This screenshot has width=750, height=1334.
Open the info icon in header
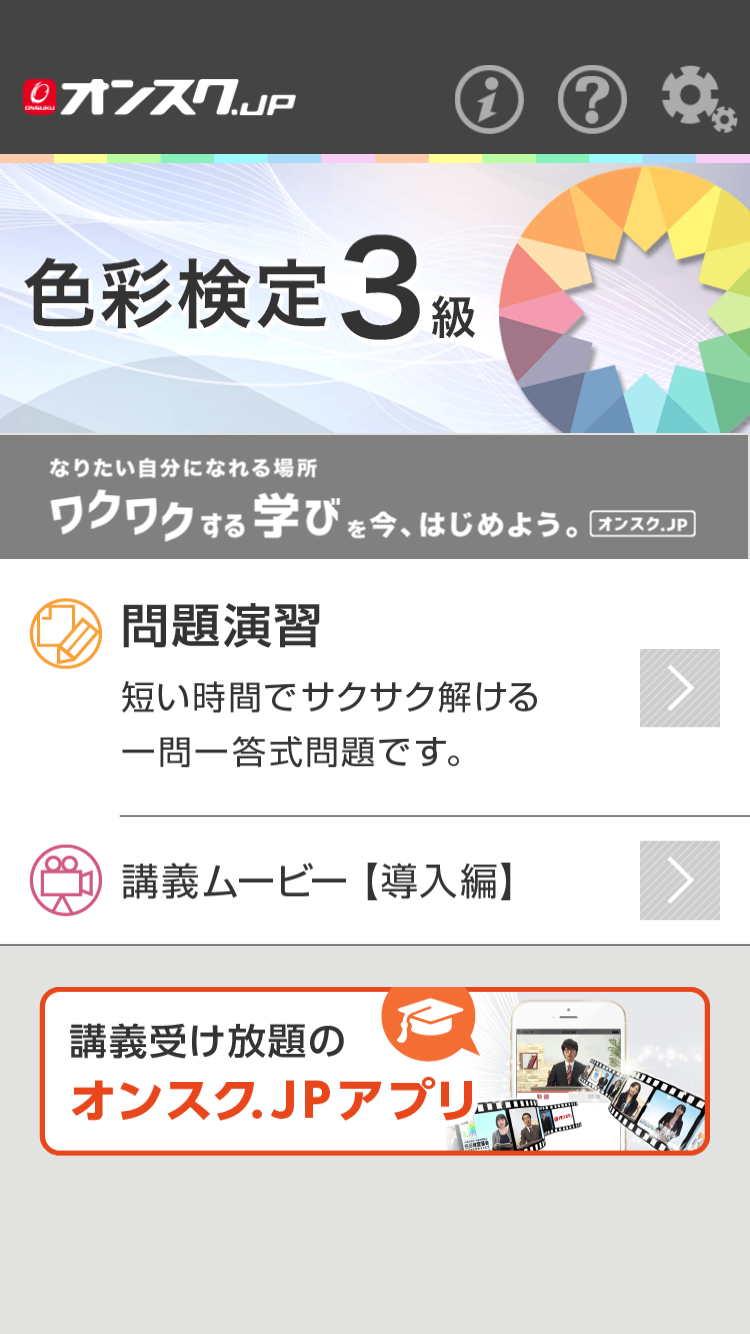pyautogui.click(x=489, y=99)
